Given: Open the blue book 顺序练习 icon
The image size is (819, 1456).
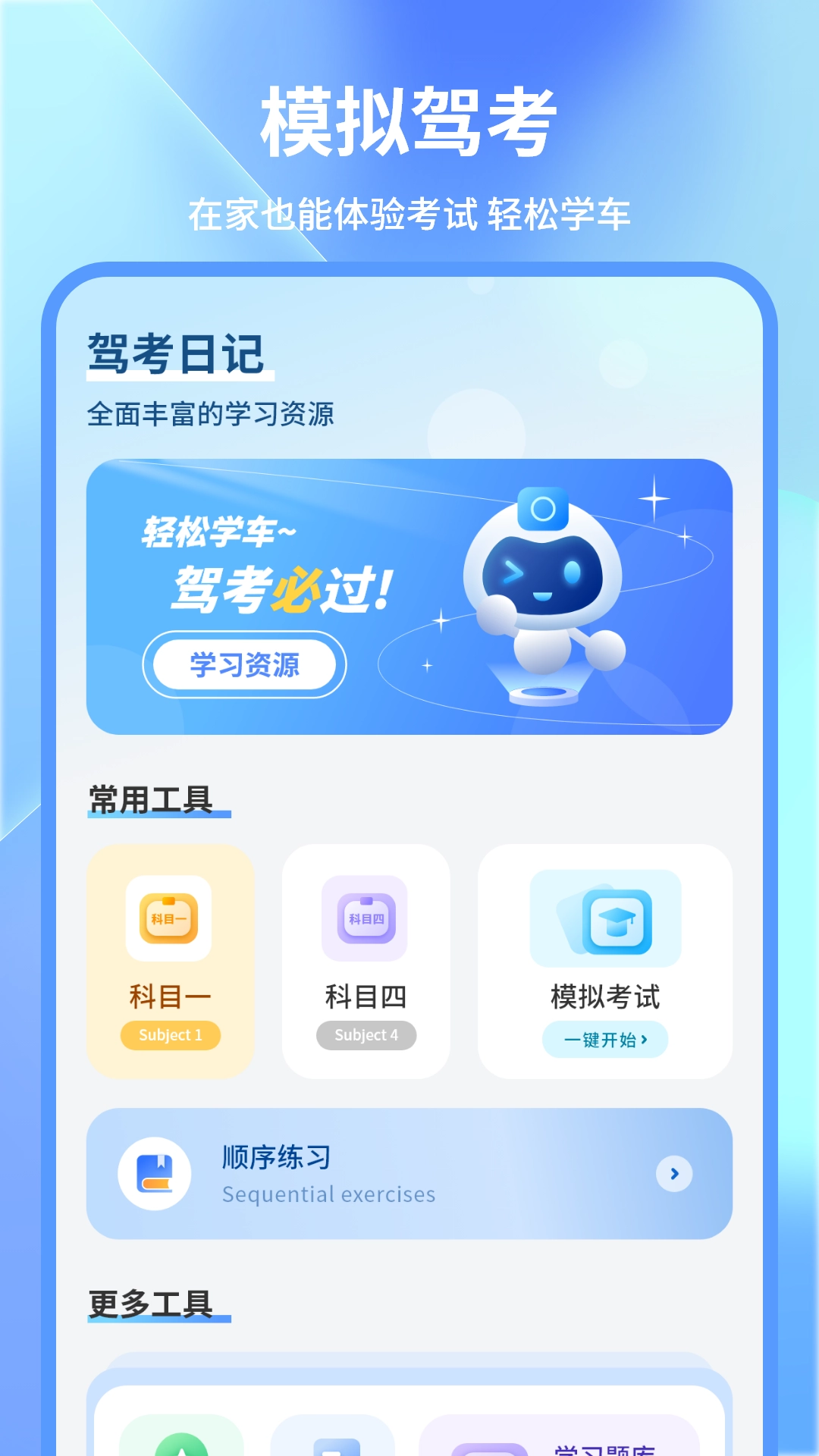Looking at the screenshot, I should (155, 1173).
